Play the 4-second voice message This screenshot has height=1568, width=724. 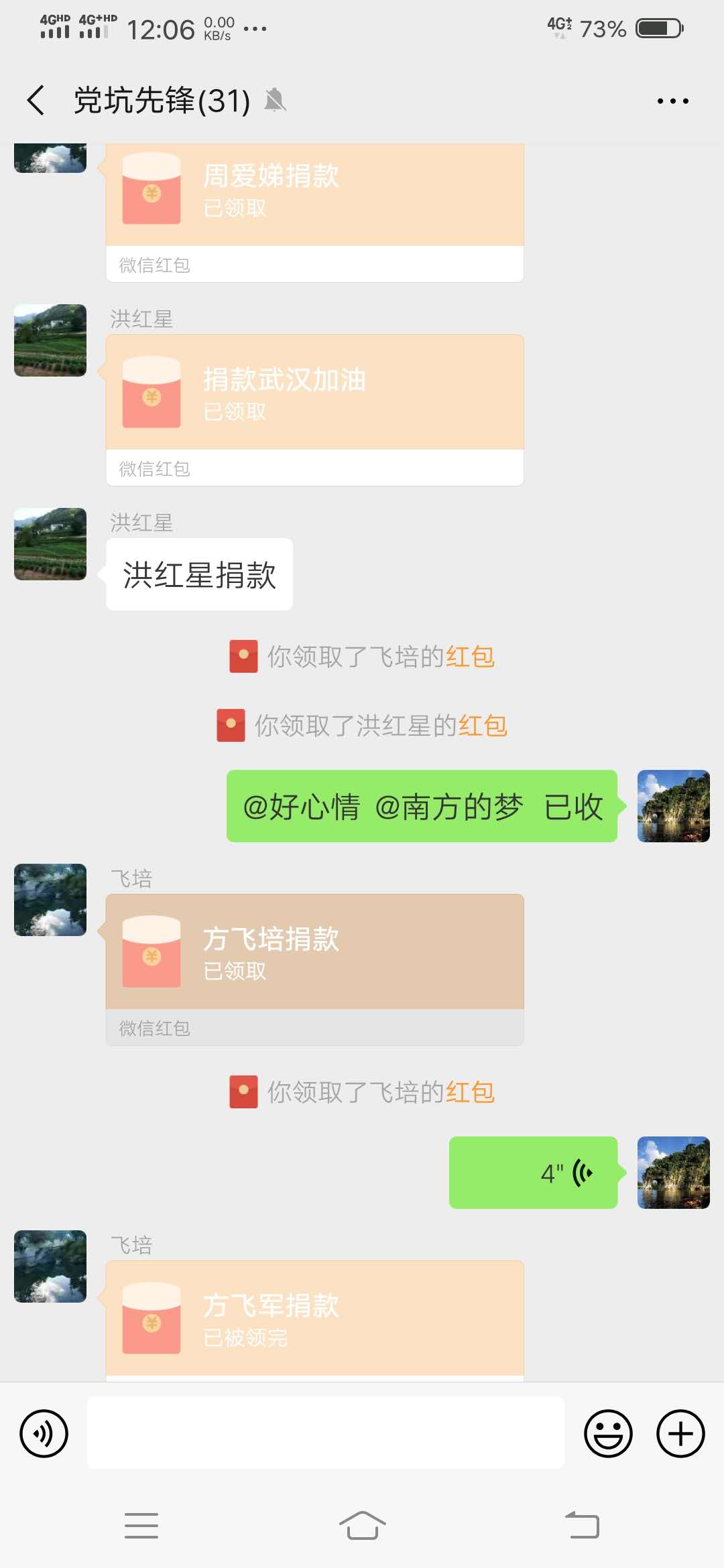click(x=533, y=1173)
